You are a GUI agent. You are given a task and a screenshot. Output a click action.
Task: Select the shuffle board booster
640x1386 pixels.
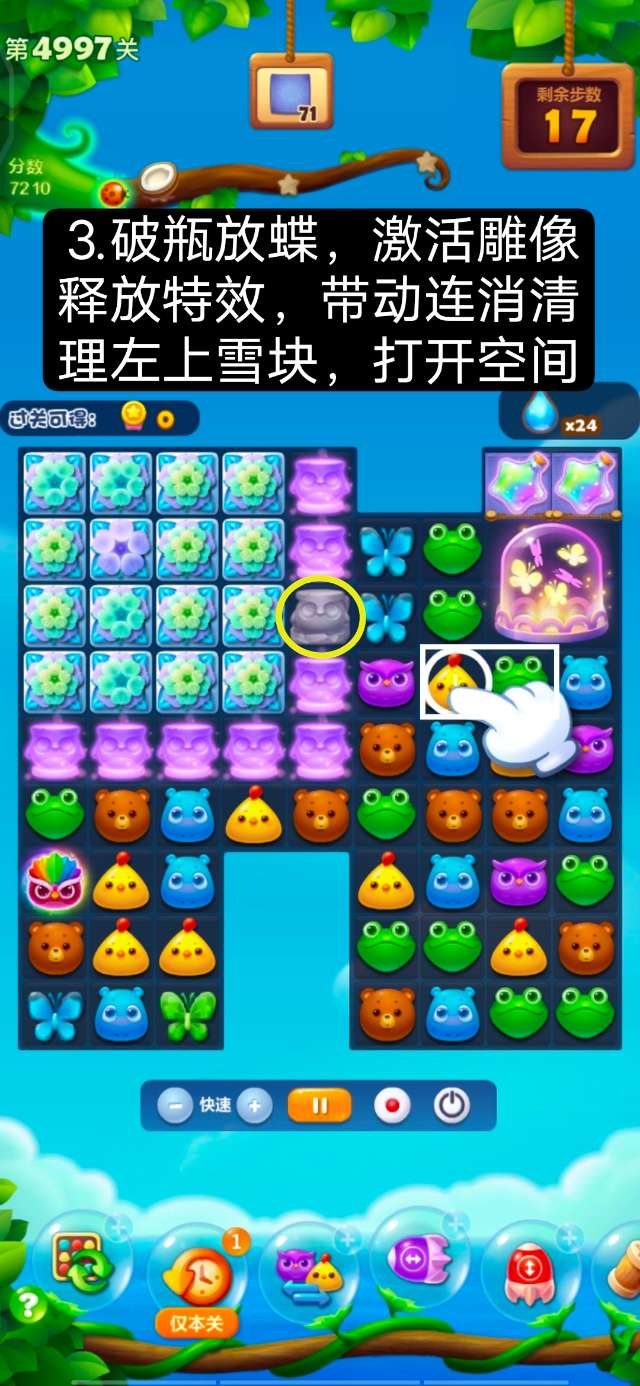tap(82, 1262)
